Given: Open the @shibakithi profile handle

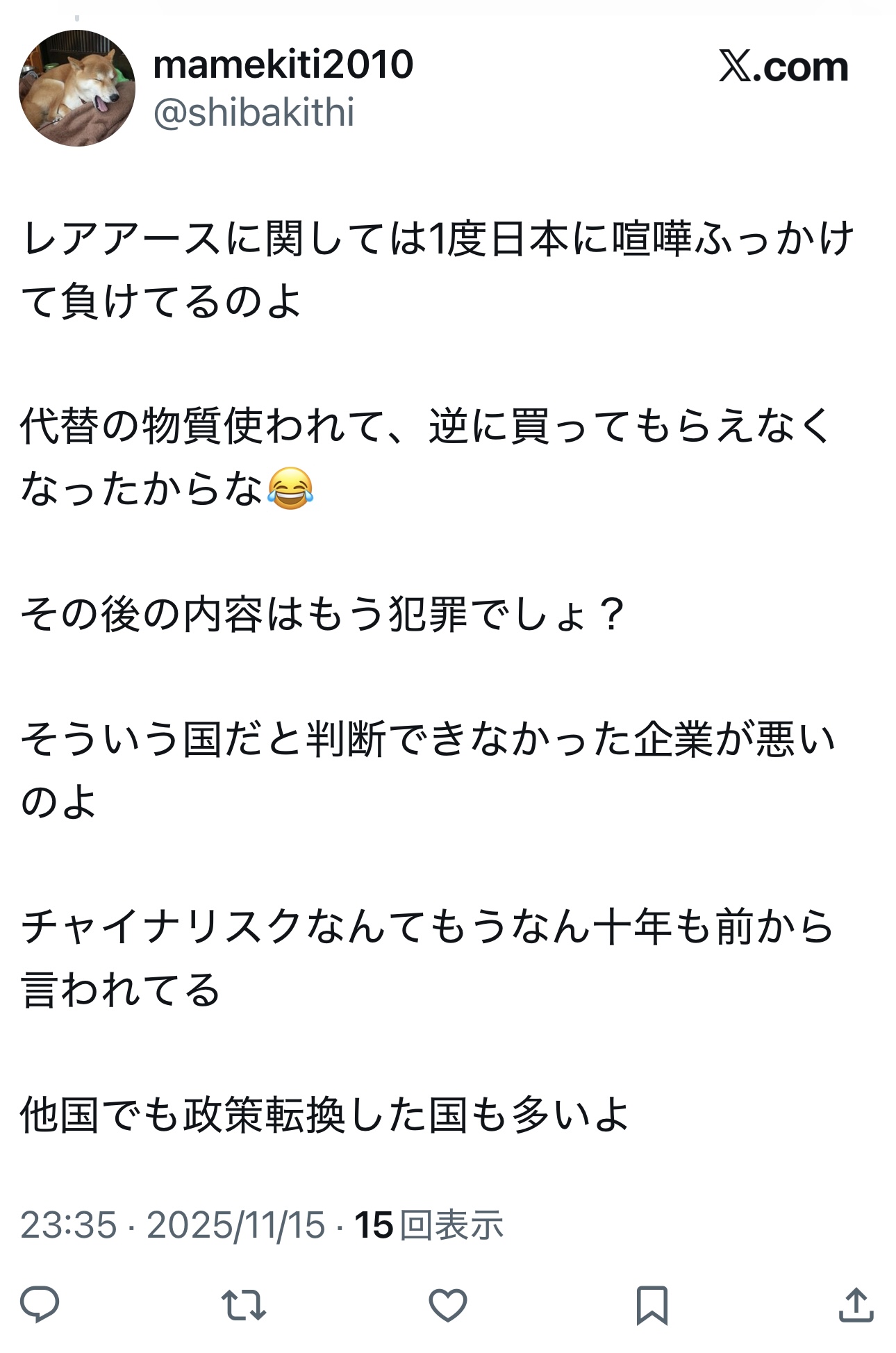Looking at the screenshot, I should coord(254,113).
